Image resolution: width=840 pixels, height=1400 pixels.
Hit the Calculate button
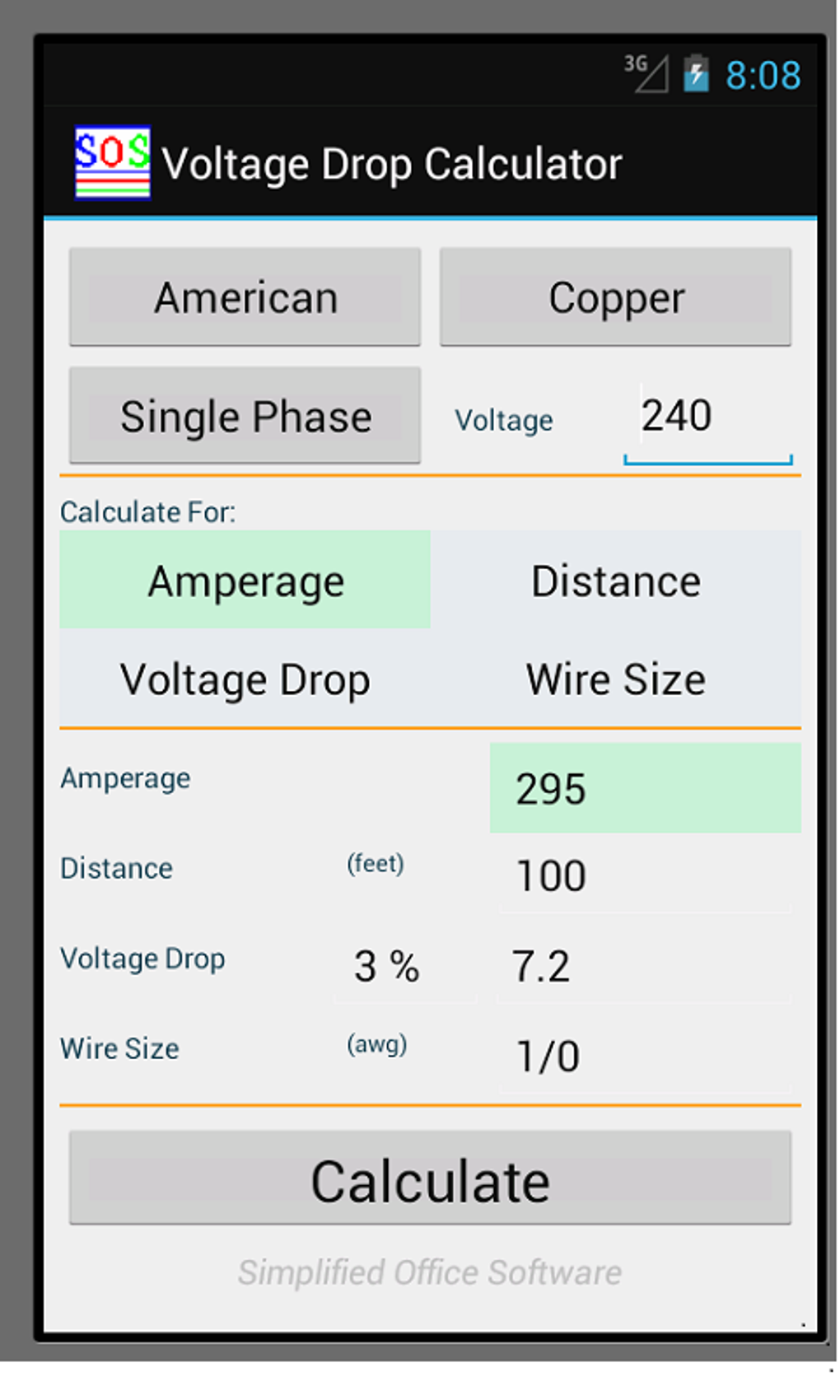[430, 1178]
